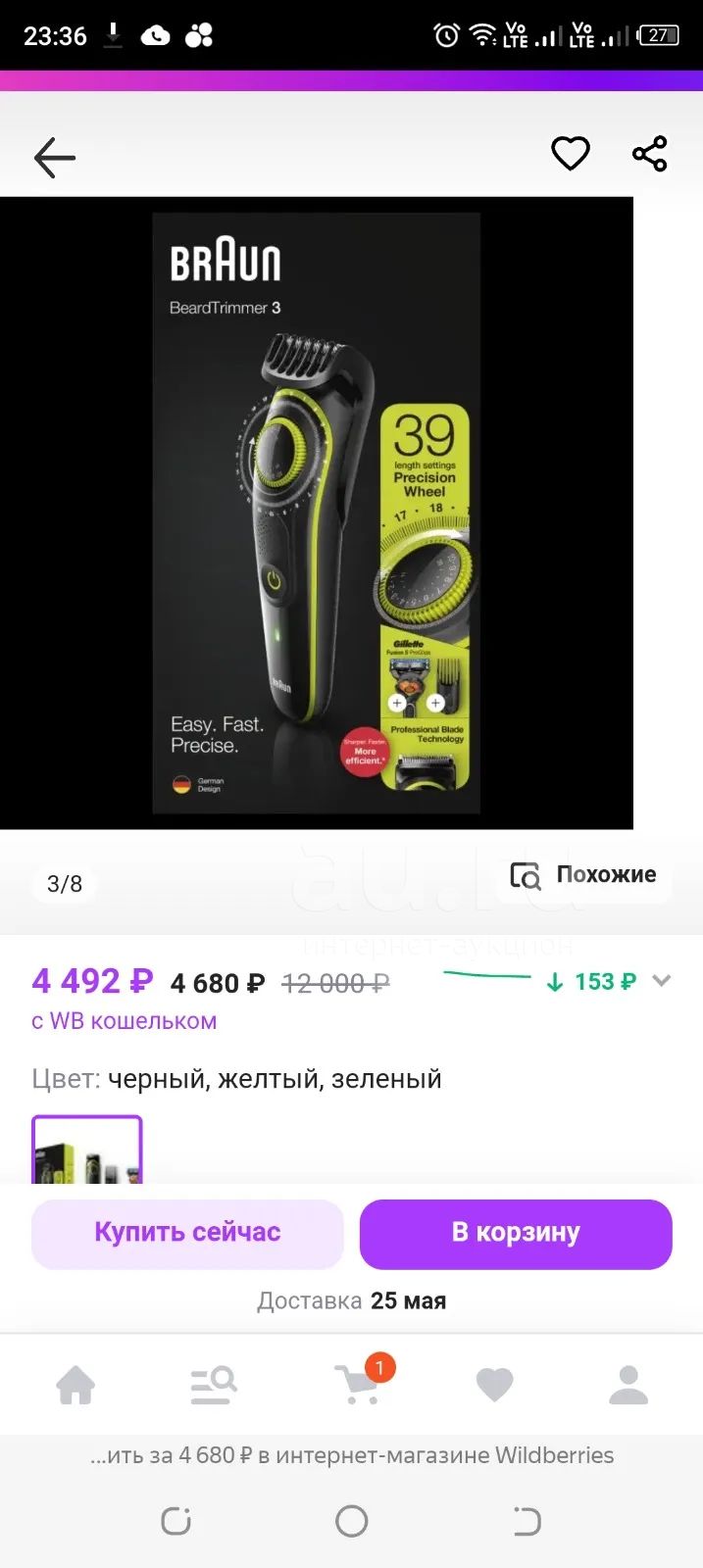Tap the system home button
This screenshot has width=703, height=1568.
pos(351,1521)
